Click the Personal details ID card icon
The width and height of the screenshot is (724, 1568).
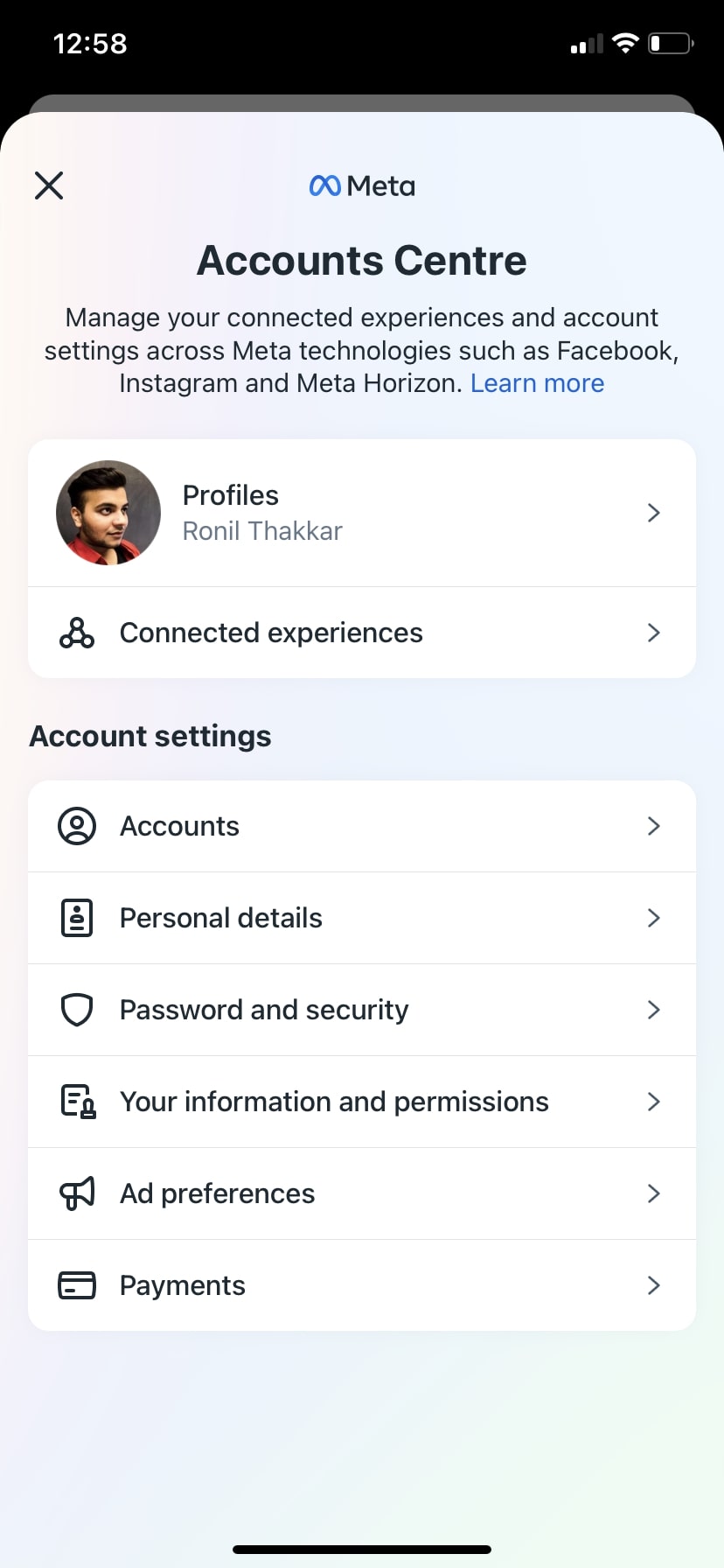[x=77, y=918]
